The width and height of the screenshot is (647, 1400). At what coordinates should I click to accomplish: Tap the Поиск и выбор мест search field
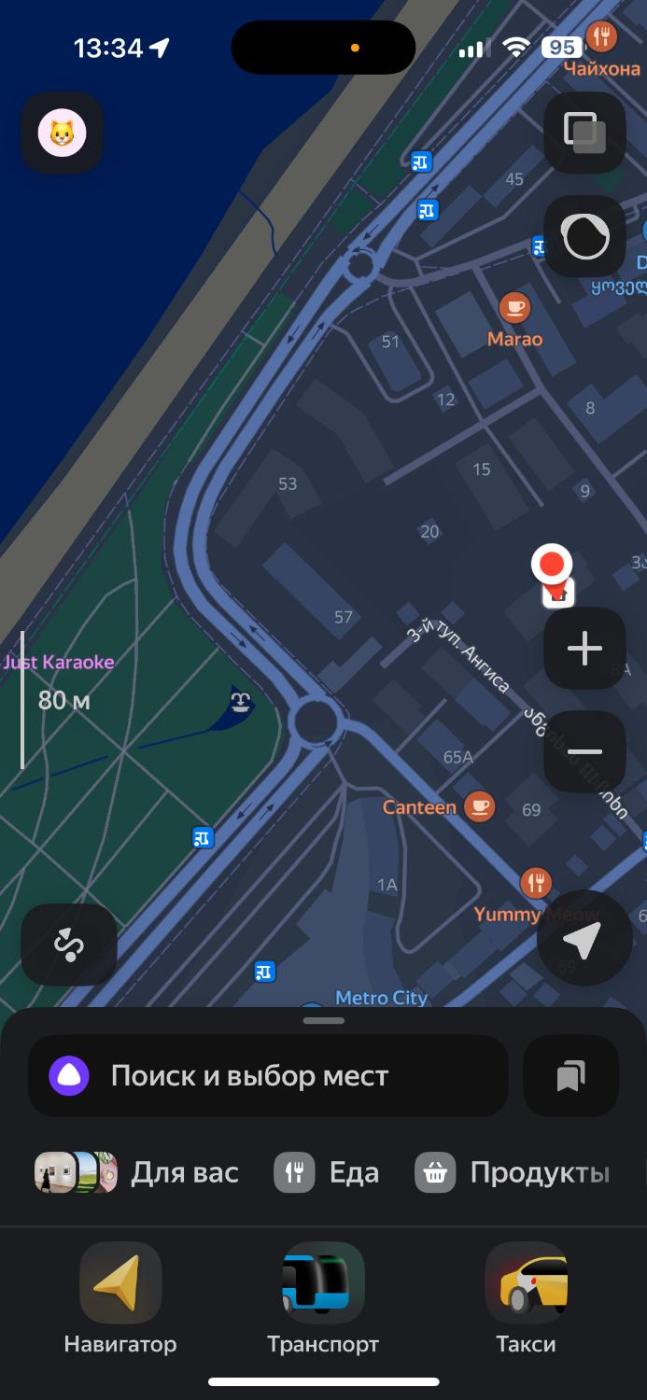pyautogui.click(x=268, y=1076)
